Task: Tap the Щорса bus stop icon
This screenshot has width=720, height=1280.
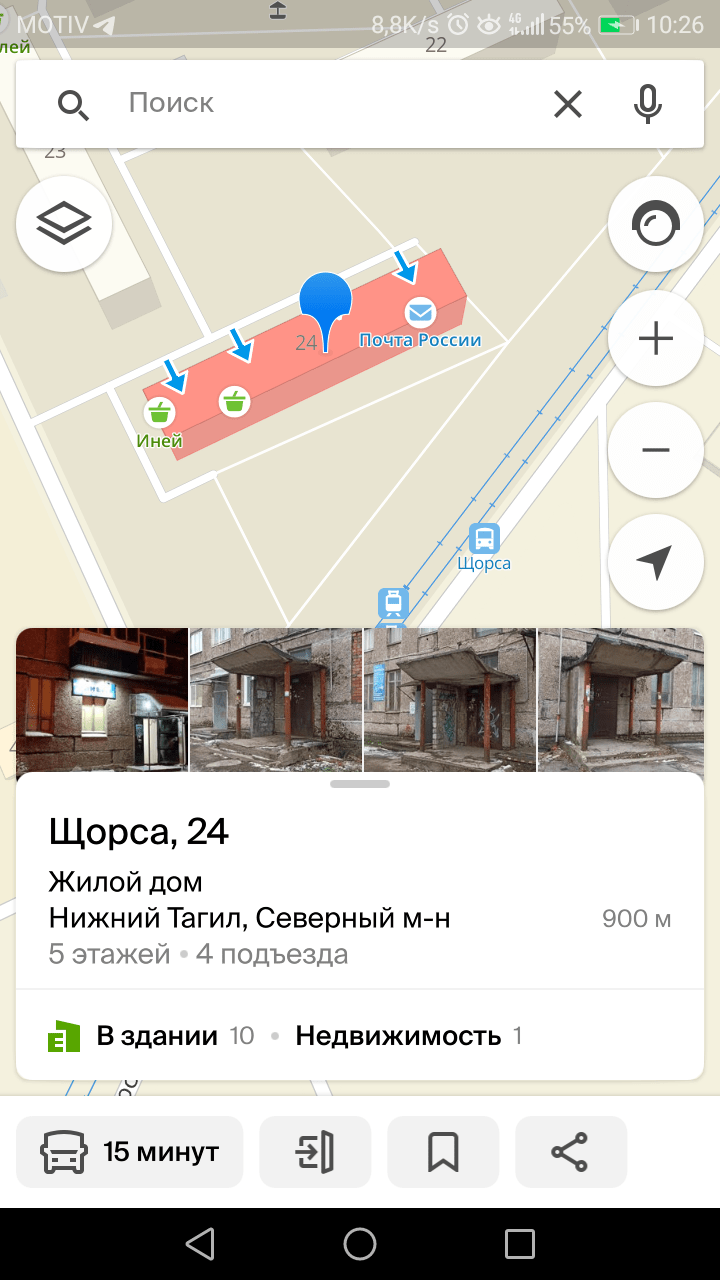Action: point(484,540)
